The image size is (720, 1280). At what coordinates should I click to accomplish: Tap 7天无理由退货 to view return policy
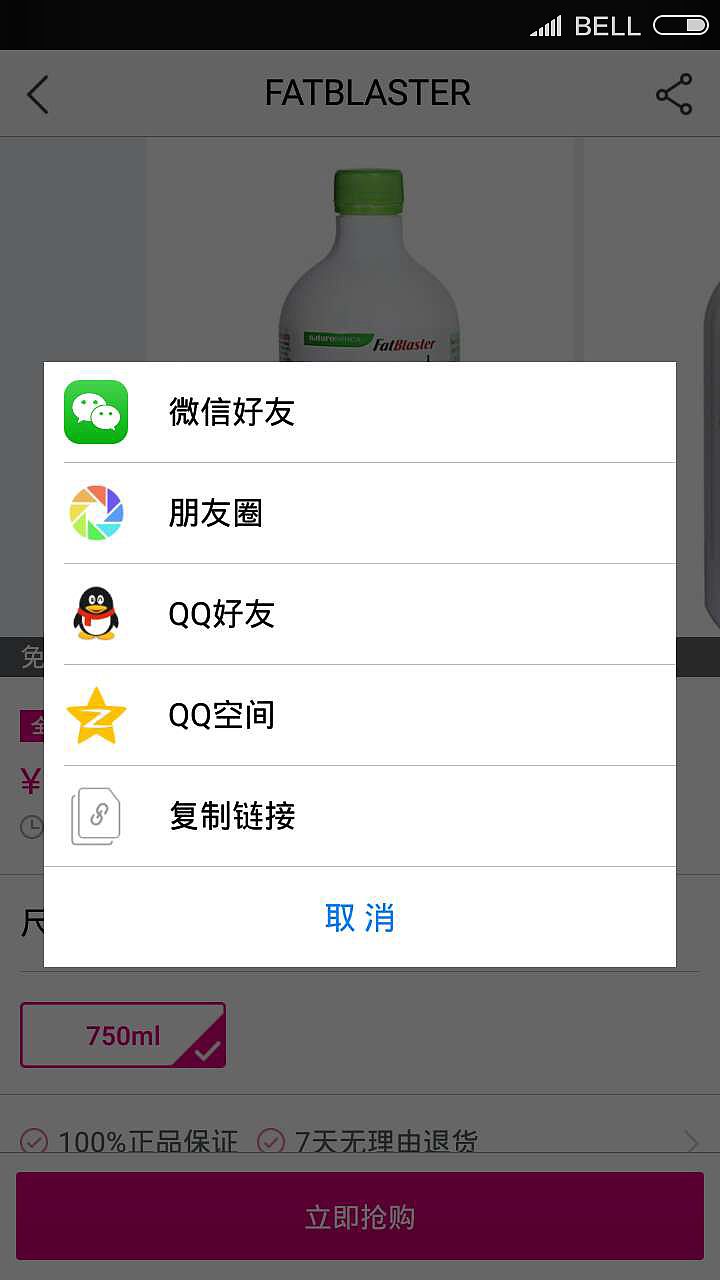pyautogui.click(x=383, y=1142)
